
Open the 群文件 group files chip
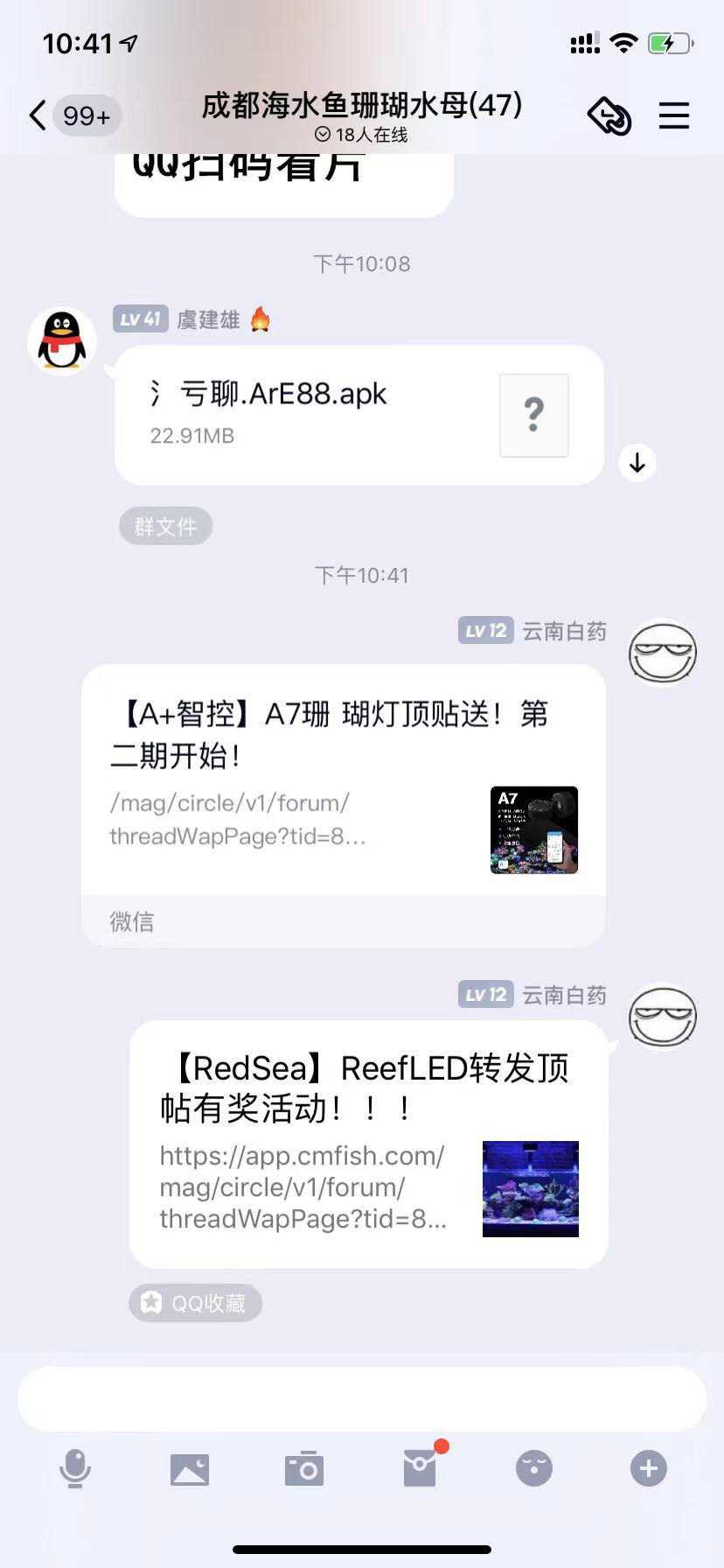coord(165,527)
